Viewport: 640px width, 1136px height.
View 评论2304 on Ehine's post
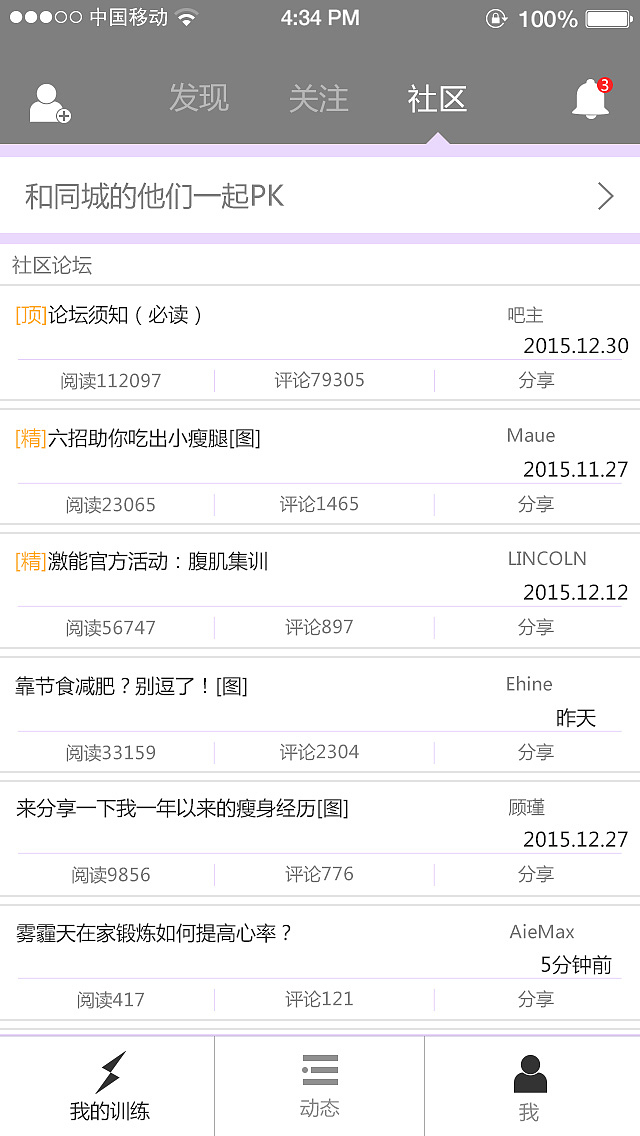coord(320,752)
